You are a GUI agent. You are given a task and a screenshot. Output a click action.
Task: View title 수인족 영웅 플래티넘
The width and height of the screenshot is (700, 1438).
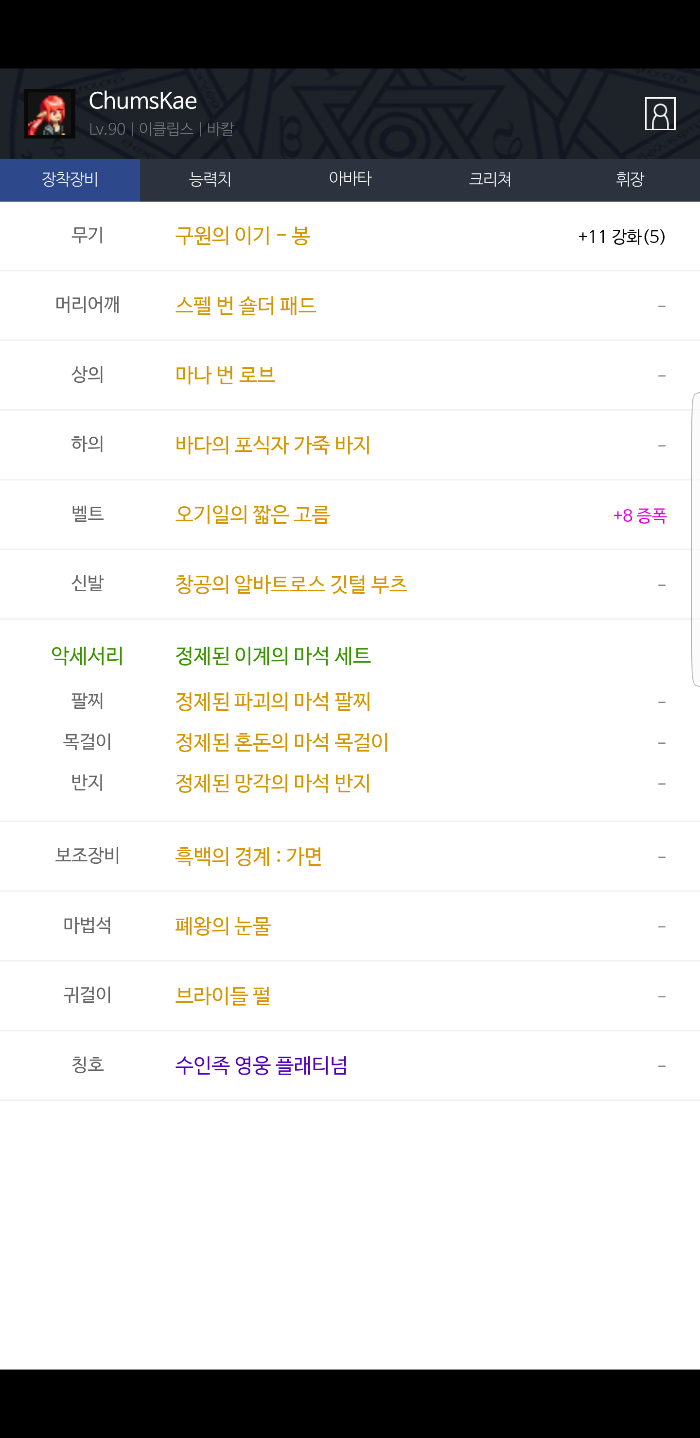pos(261,1066)
